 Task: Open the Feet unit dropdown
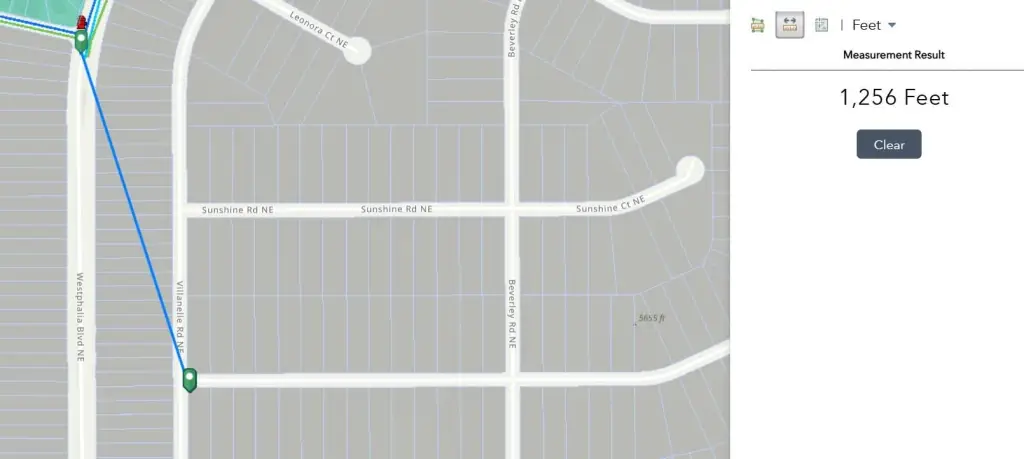click(x=874, y=25)
